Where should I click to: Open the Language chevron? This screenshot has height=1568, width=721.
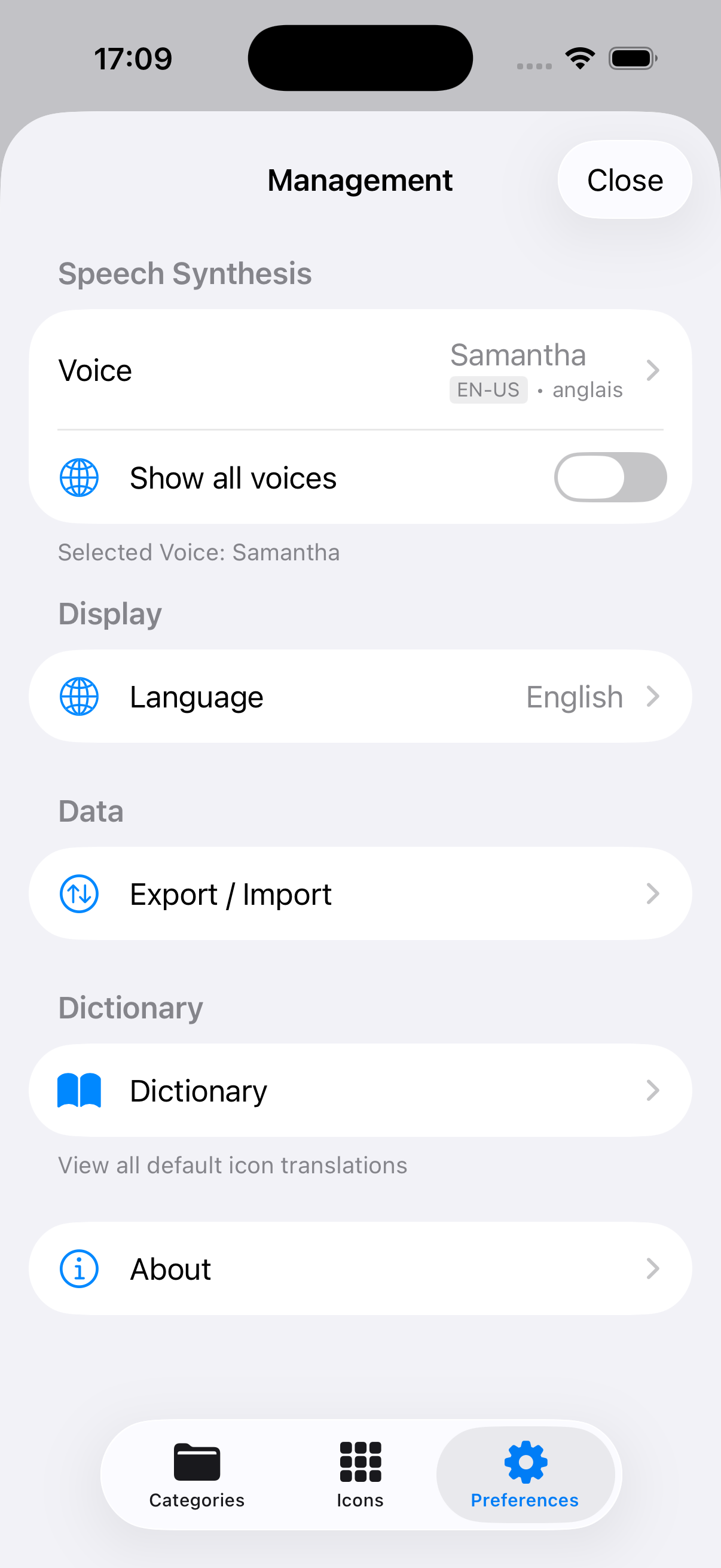(653, 696)
